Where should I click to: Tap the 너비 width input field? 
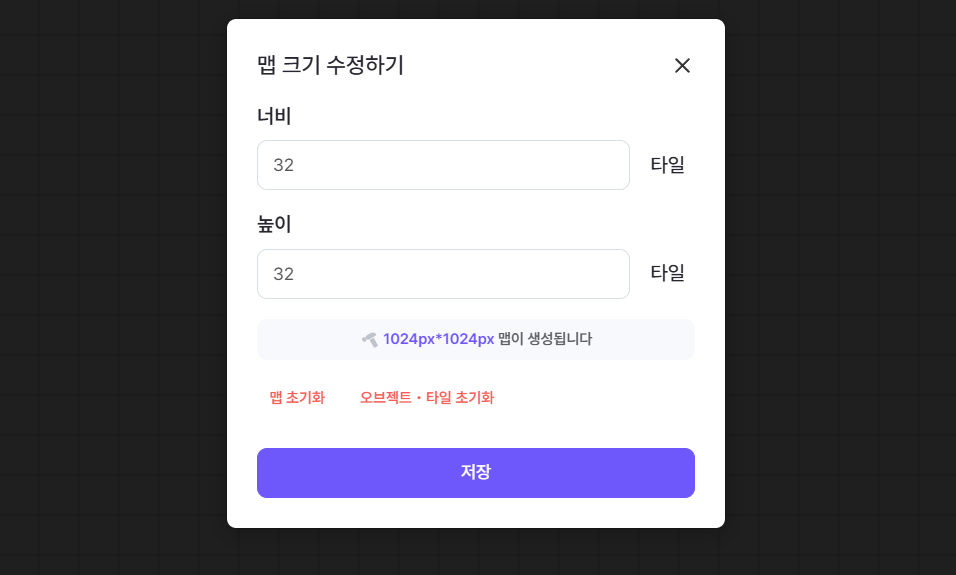(x=443, y=165)
